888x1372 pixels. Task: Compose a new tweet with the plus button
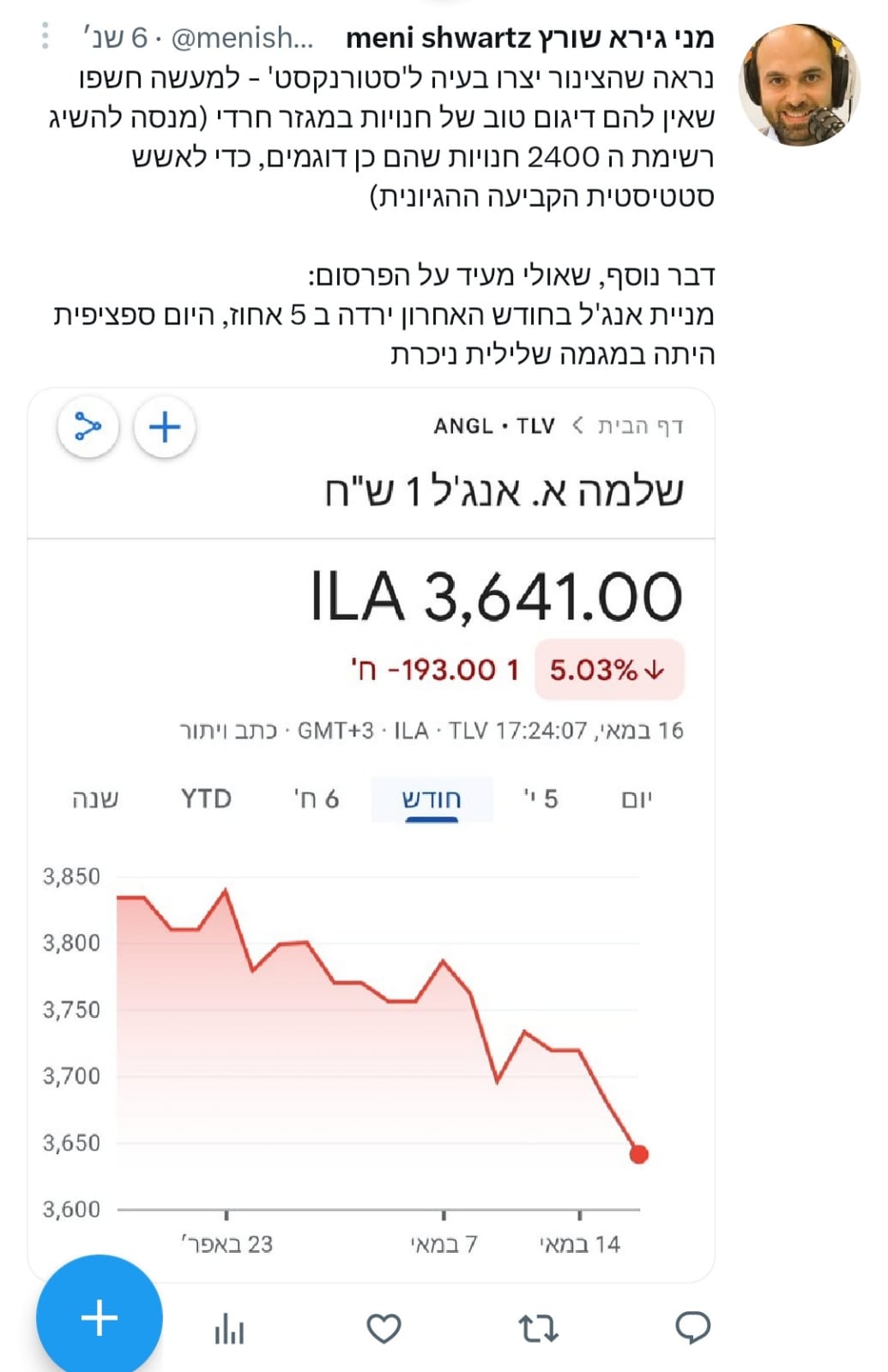pyautogui.click(x=99, y=1318)
